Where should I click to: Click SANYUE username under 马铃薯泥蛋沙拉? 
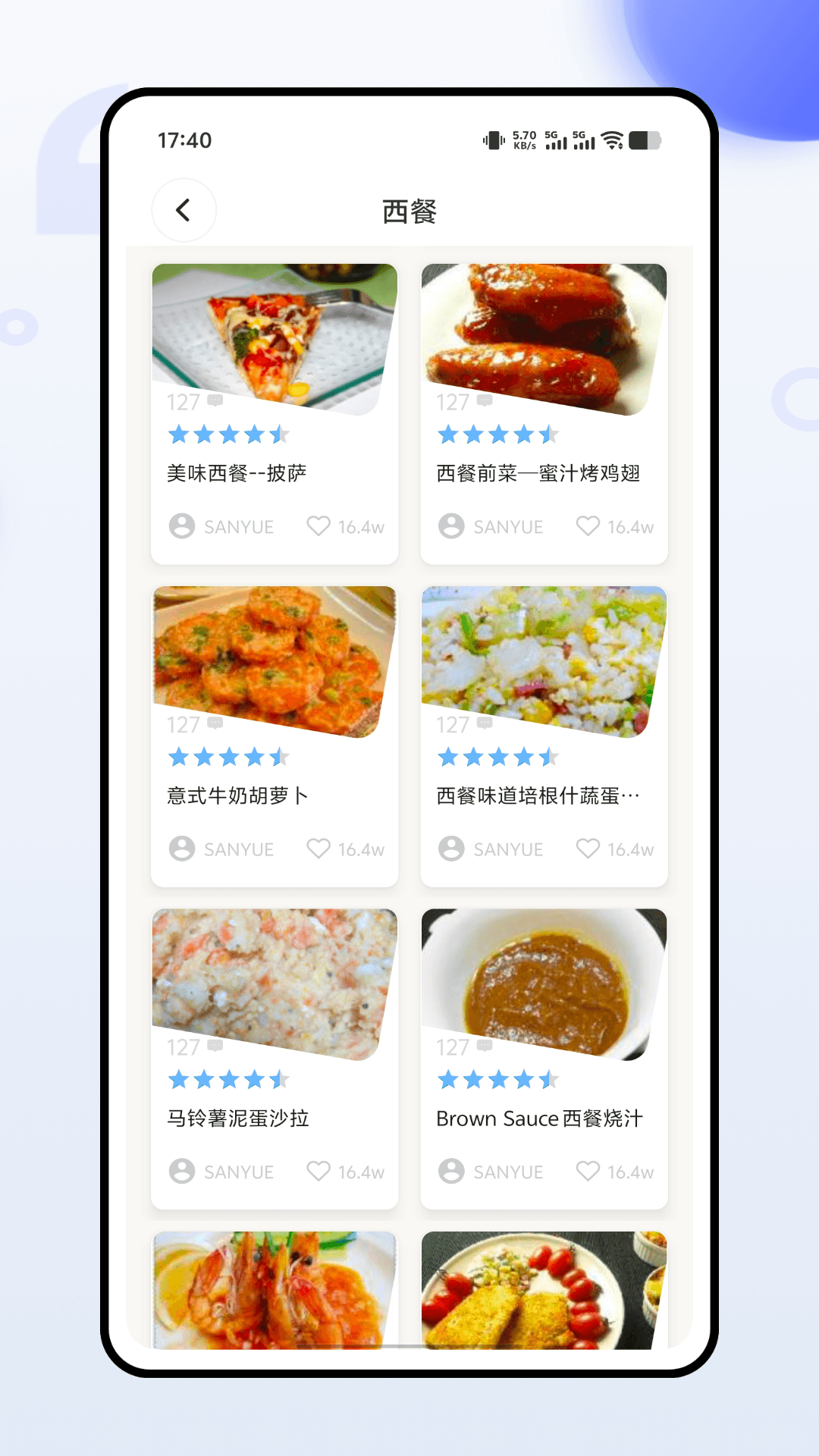point(238,1171)
